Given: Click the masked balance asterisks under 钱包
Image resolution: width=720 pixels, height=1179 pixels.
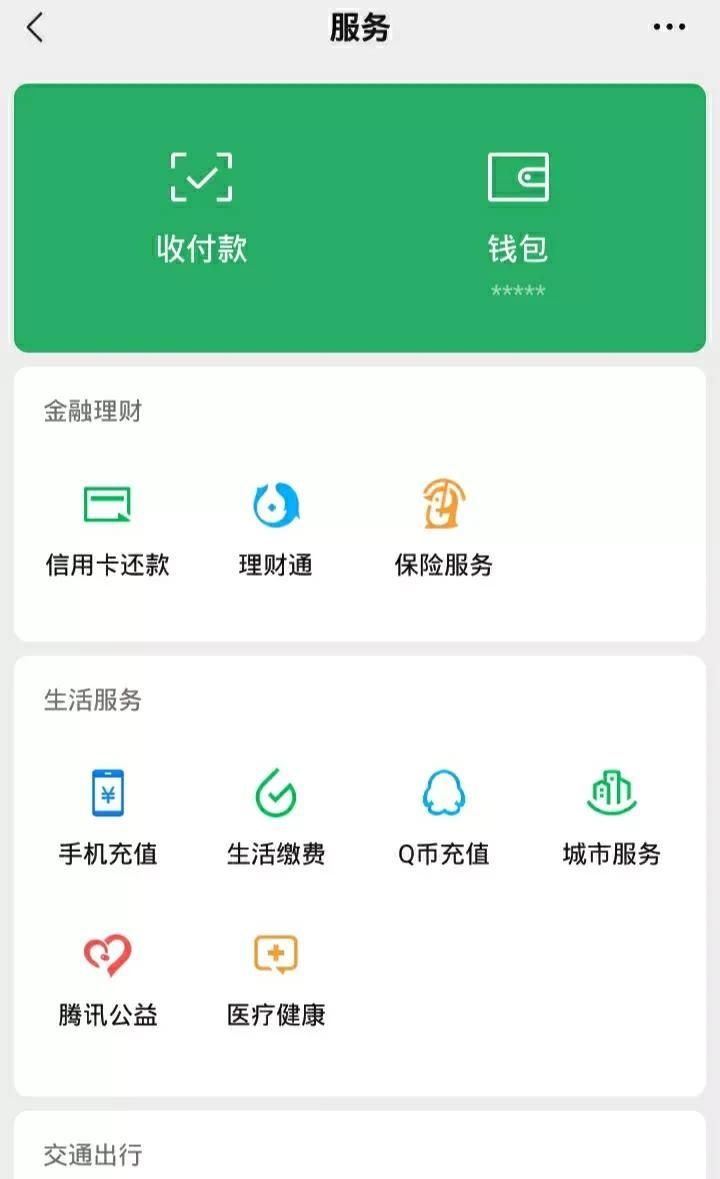Looking at the screenshot, I should point(518,291).
